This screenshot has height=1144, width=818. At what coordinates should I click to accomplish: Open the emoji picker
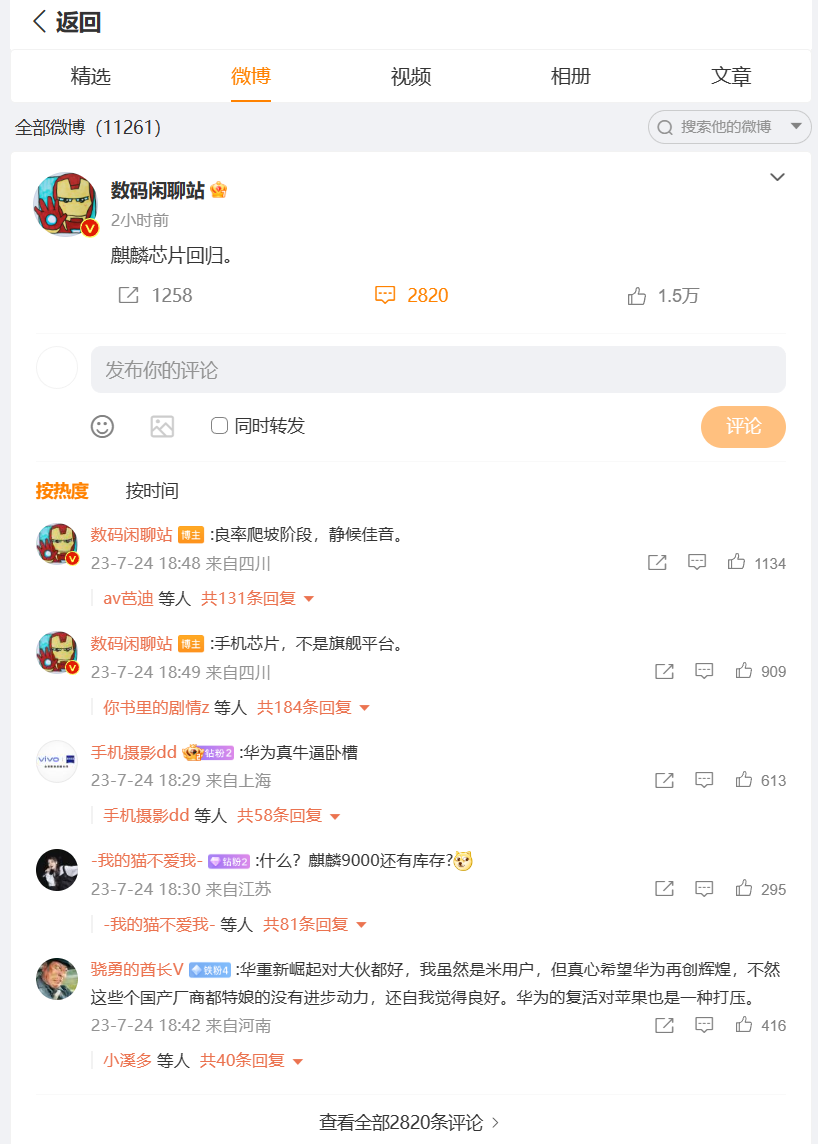point(102,426)
